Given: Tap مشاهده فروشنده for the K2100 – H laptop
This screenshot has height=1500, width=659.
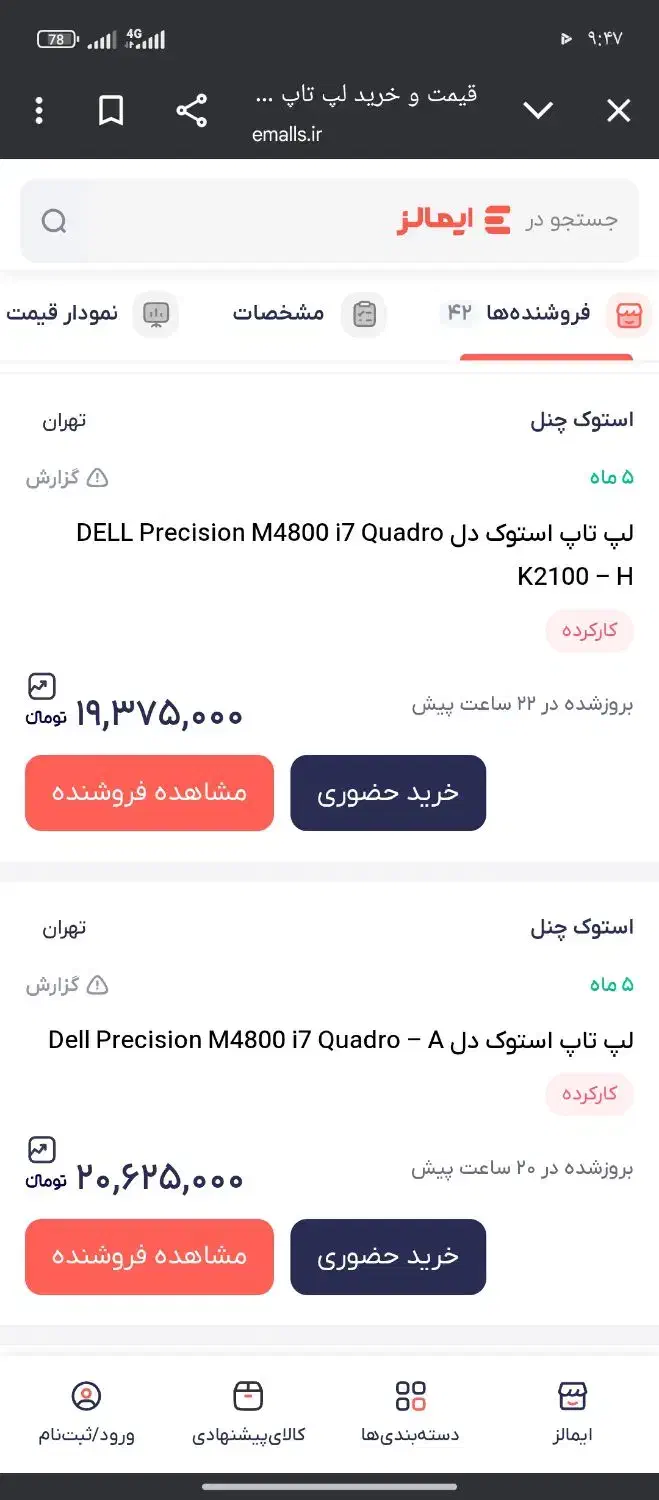Looking at the screenshot, I should tap(149, 793).
